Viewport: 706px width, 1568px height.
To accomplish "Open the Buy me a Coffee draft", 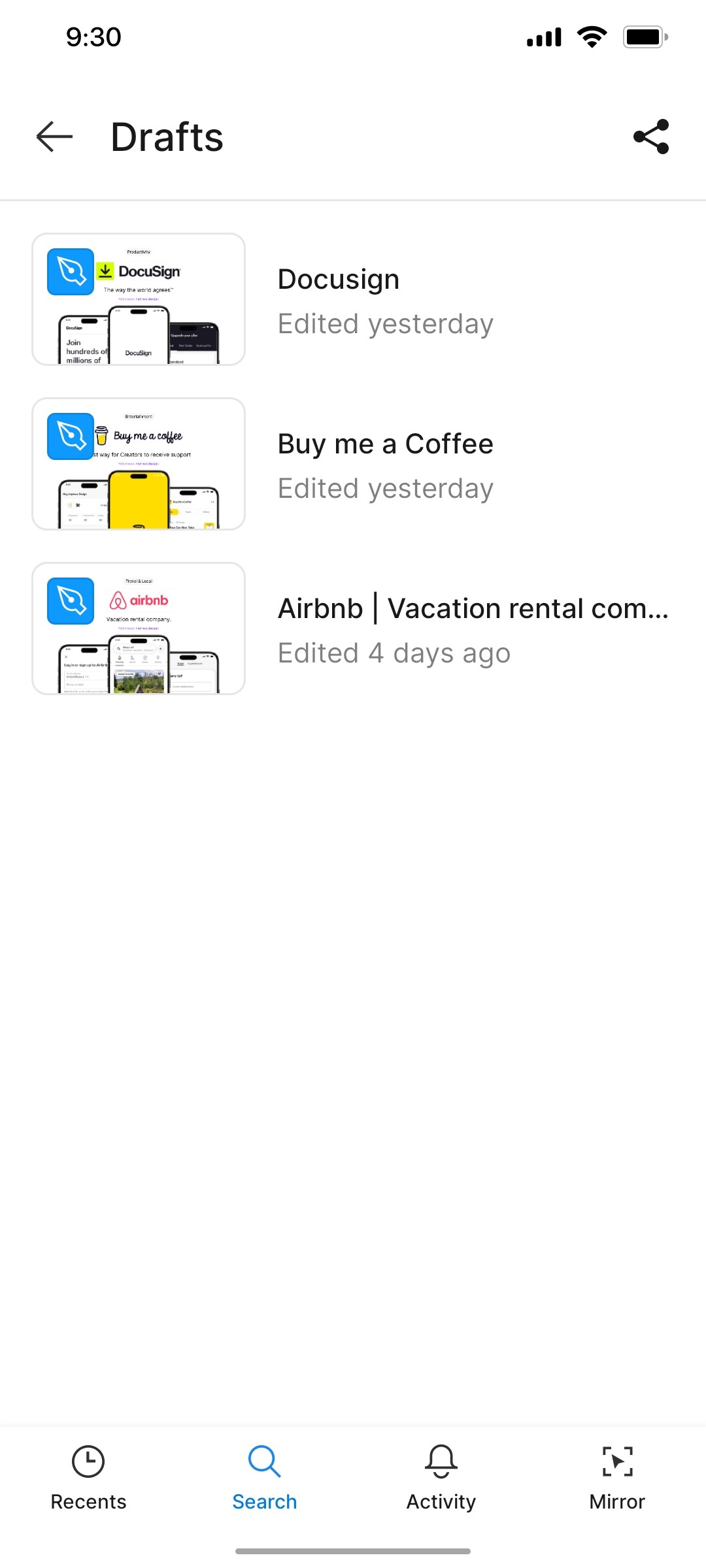I will click(x=385, y=443).
